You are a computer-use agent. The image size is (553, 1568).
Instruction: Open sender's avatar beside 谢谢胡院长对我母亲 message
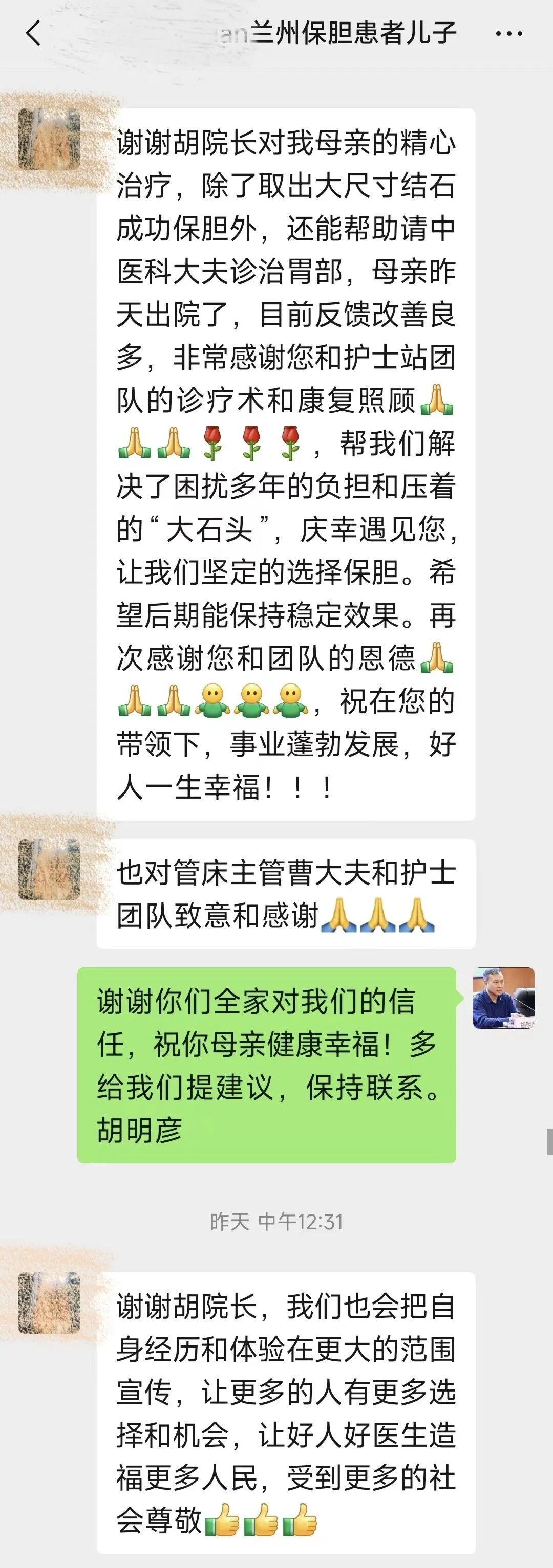[49, 139]
